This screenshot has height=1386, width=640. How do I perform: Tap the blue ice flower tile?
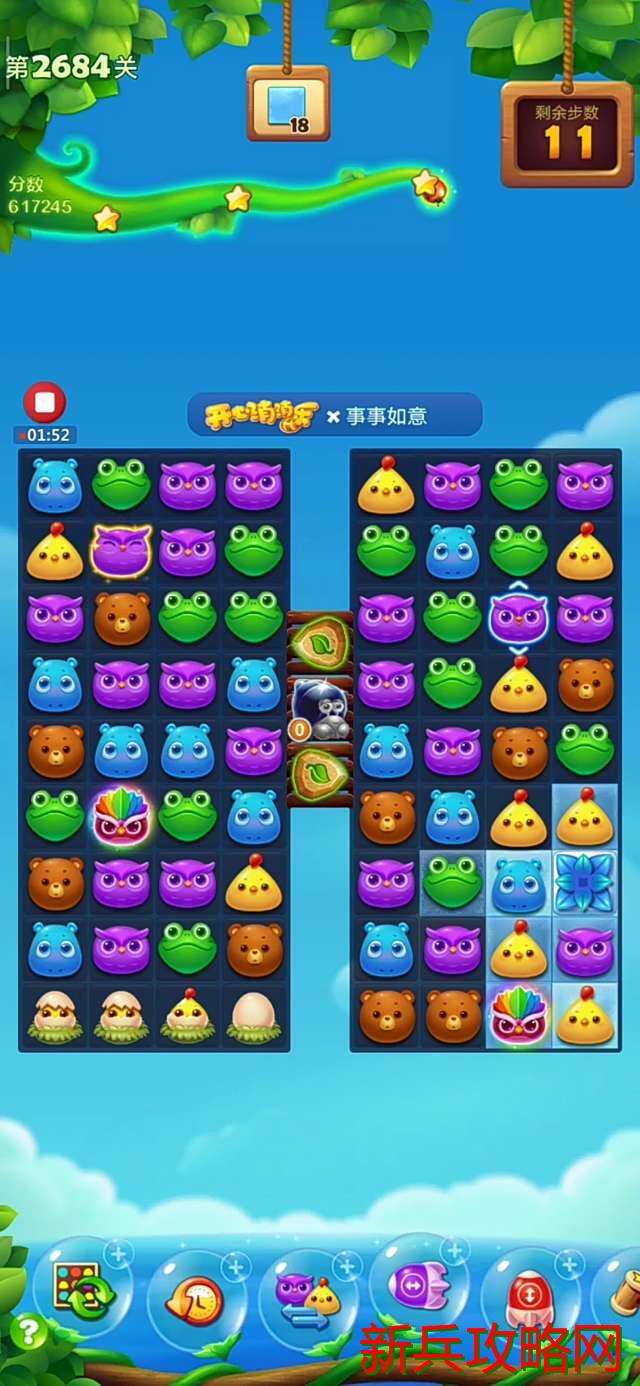[584, 882]
